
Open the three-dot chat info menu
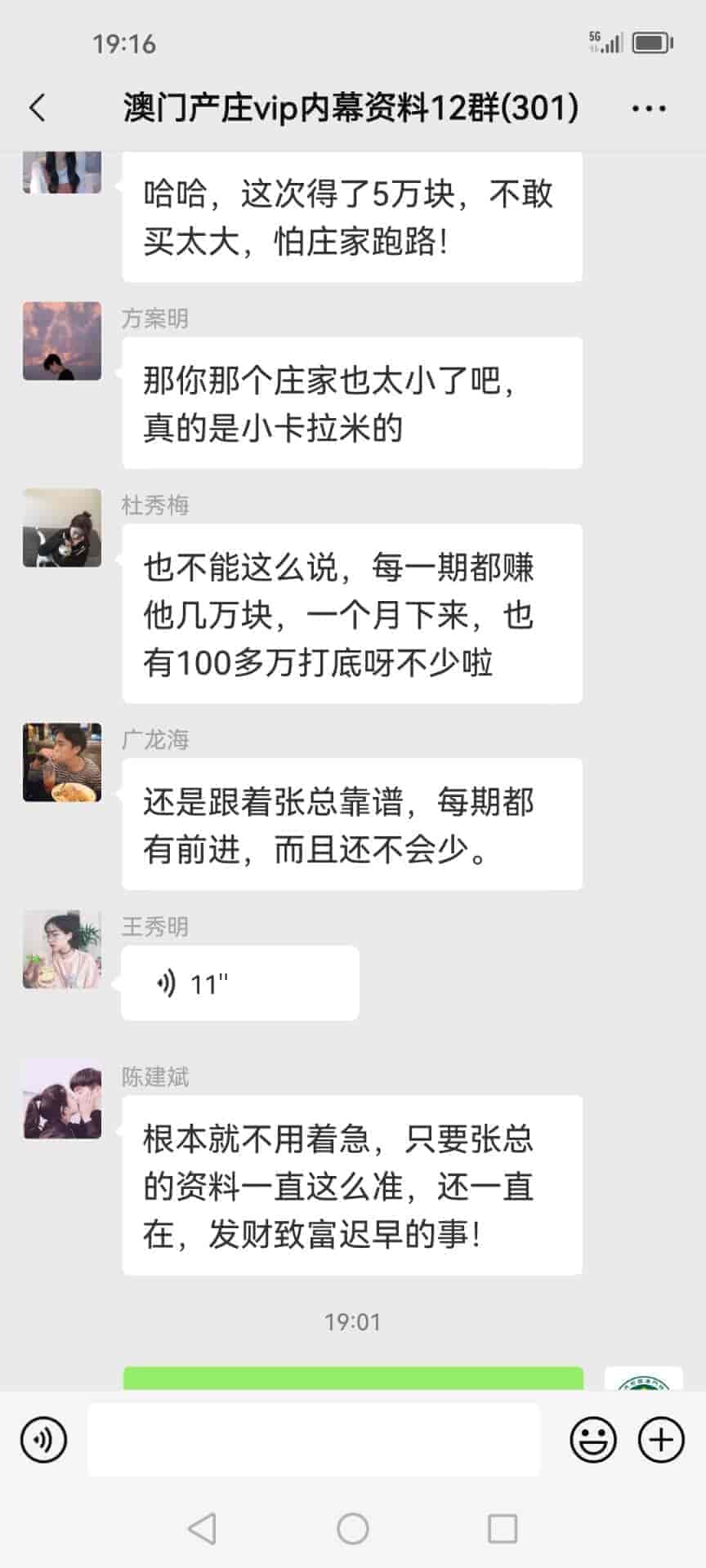click(x=649, y=108)
